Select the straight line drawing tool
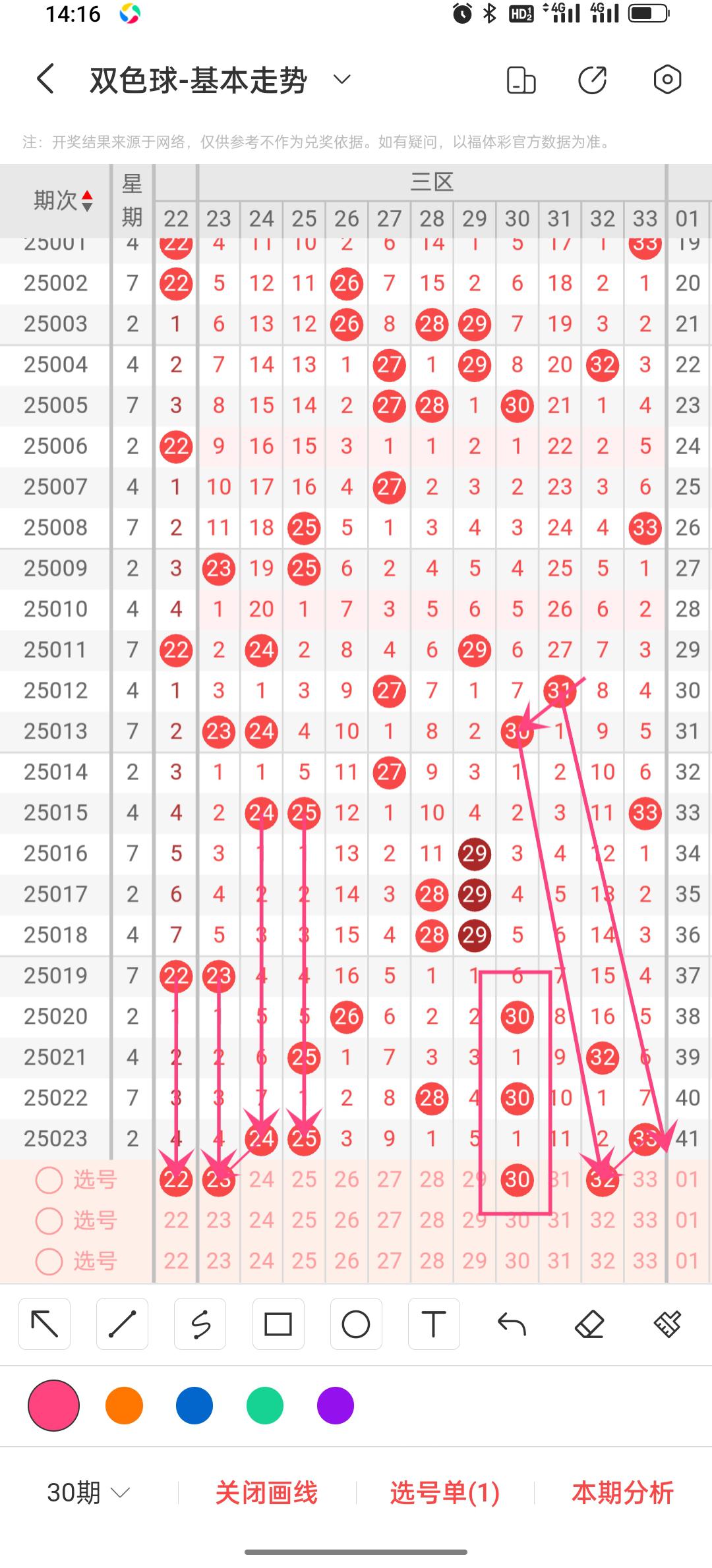This screenshot has height=1568, width=712. pyautogui.click(x=122, y=1324)
